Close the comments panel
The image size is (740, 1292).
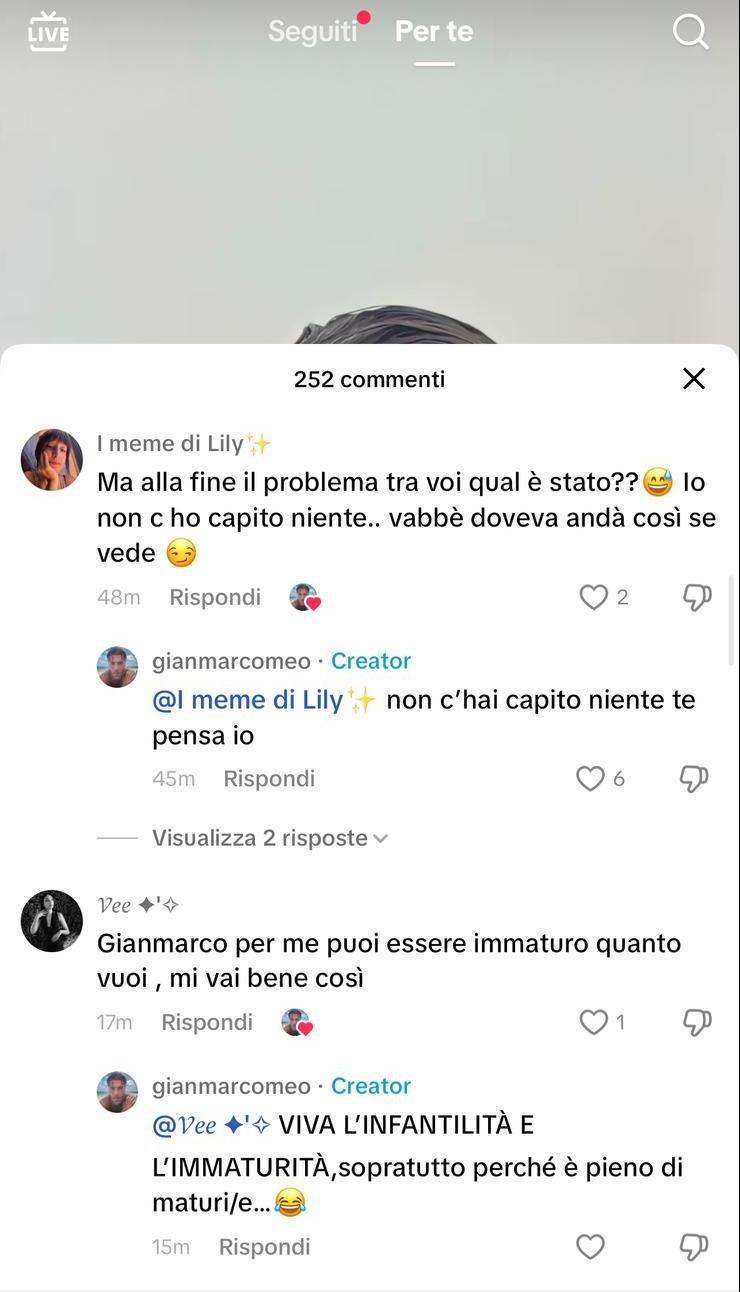[x=694, y=378]
